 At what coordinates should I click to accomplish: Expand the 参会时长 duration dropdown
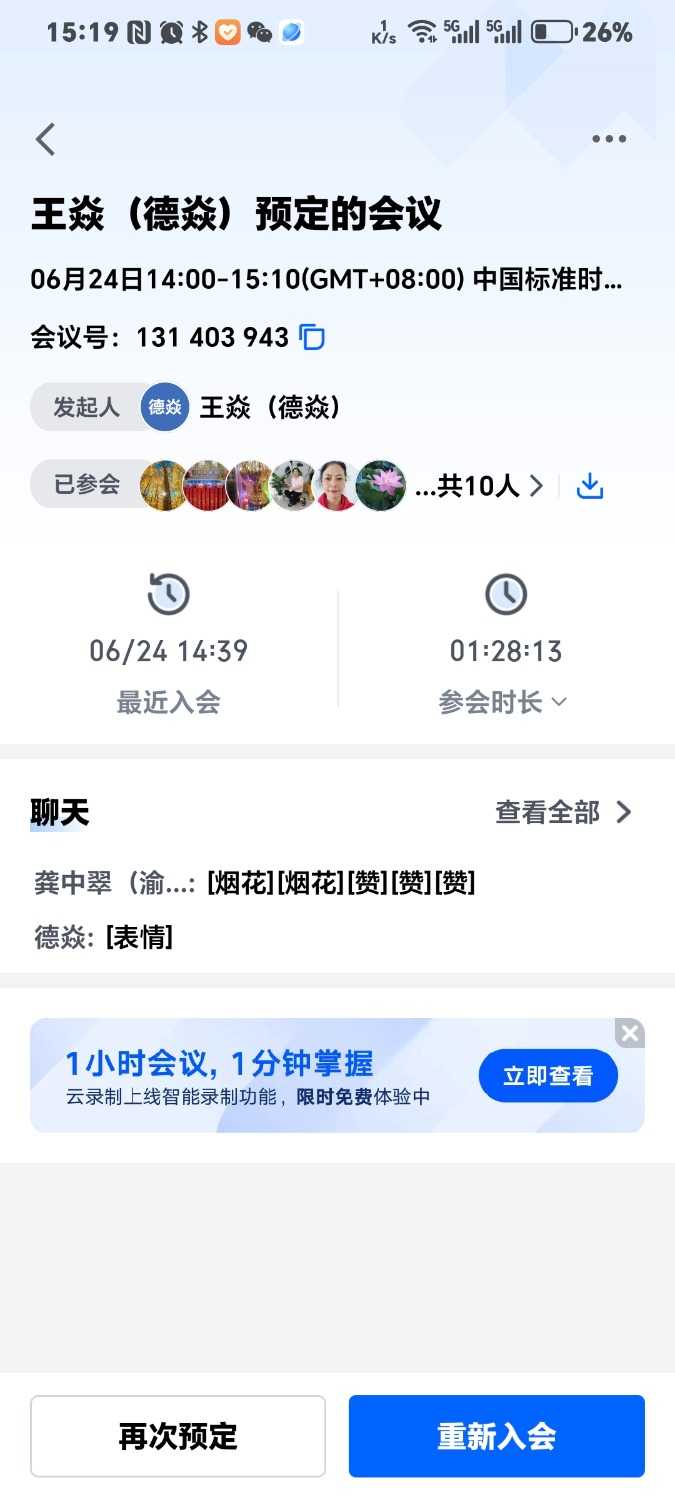[x=503, y=702]
